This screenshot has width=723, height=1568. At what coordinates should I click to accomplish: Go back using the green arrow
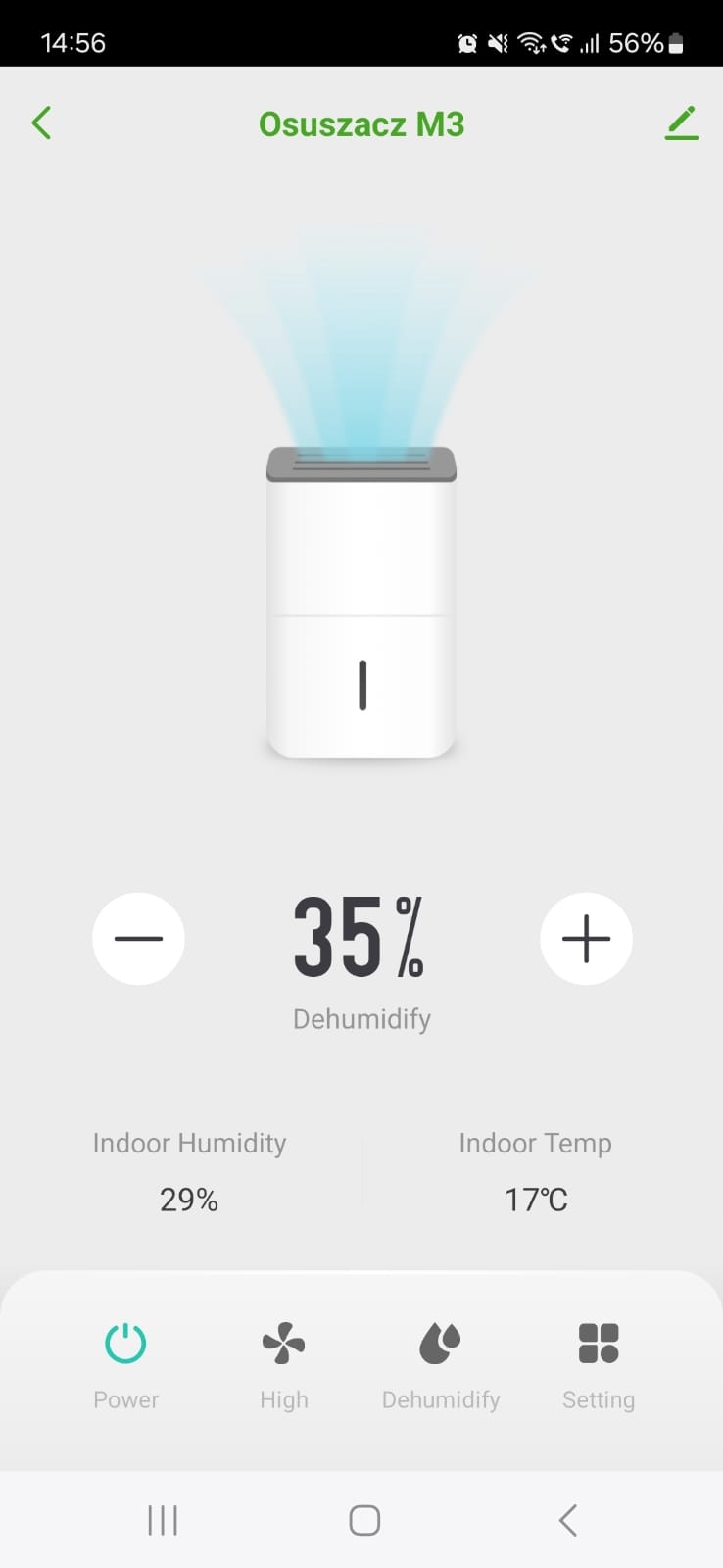[41, 123]
